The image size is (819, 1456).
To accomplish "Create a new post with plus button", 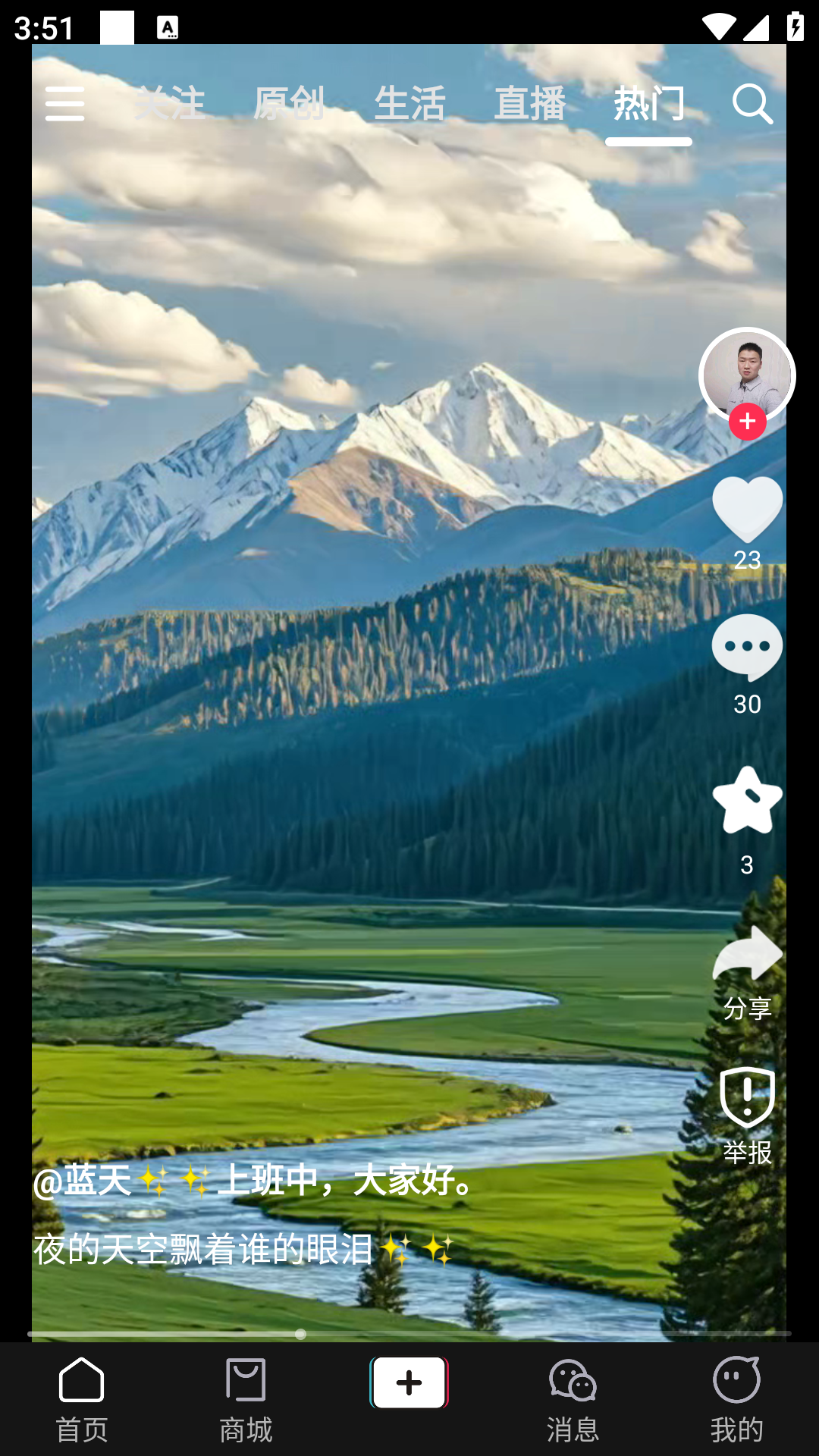I will tap(409, 1383).
